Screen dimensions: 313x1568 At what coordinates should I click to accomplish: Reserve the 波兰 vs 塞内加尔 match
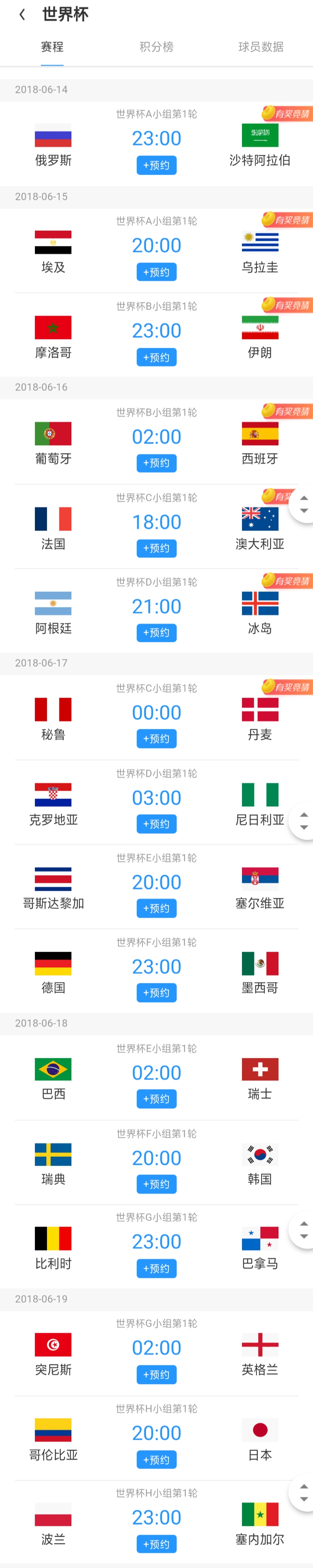156,1544
